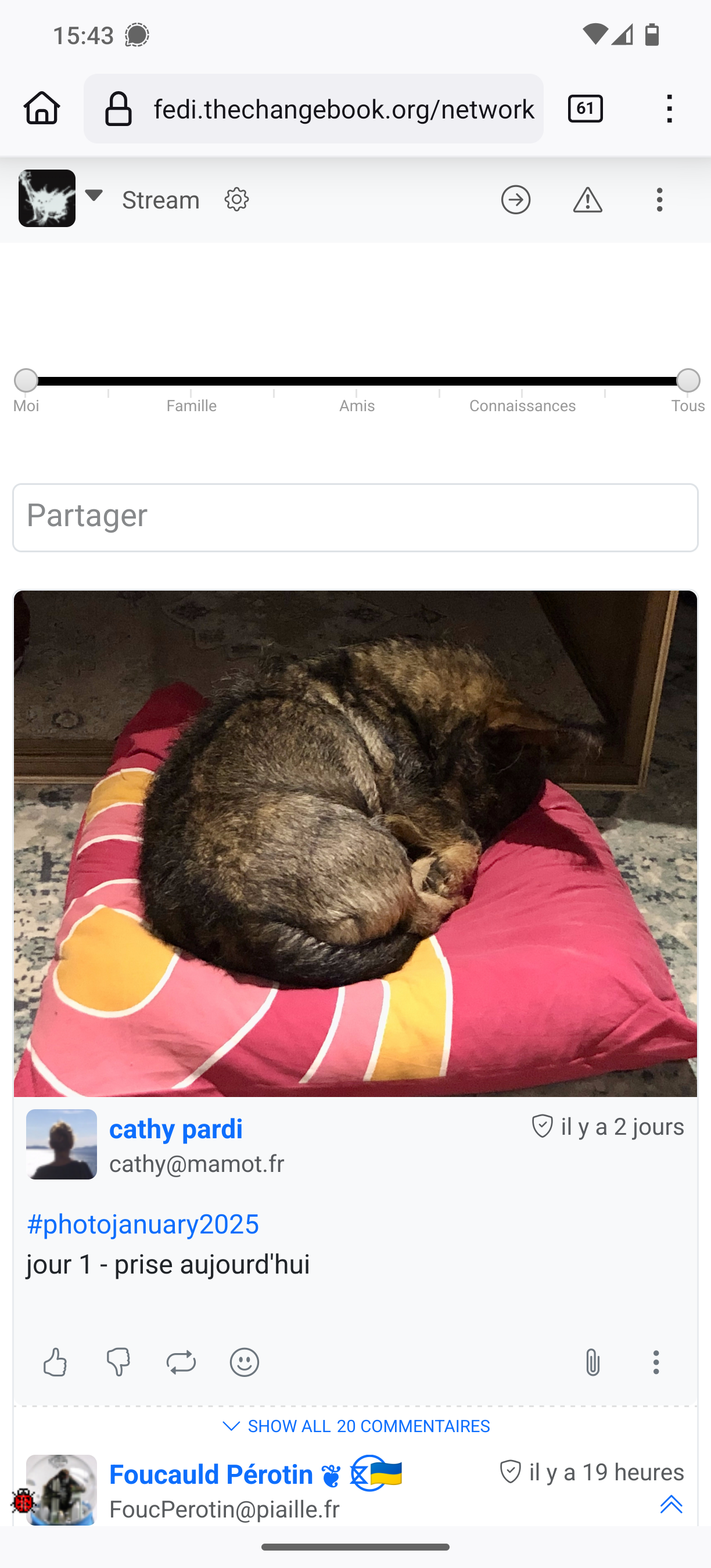
Task: Open the browser tabs switcher
Action: [585, 109]
